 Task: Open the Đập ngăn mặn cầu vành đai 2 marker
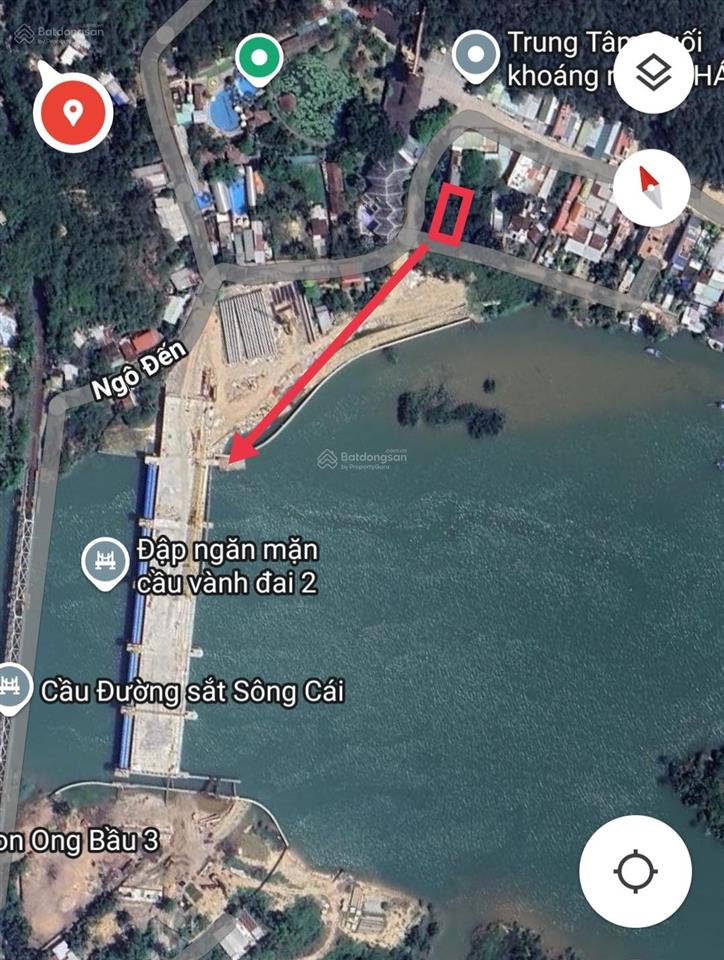point(104,562)
